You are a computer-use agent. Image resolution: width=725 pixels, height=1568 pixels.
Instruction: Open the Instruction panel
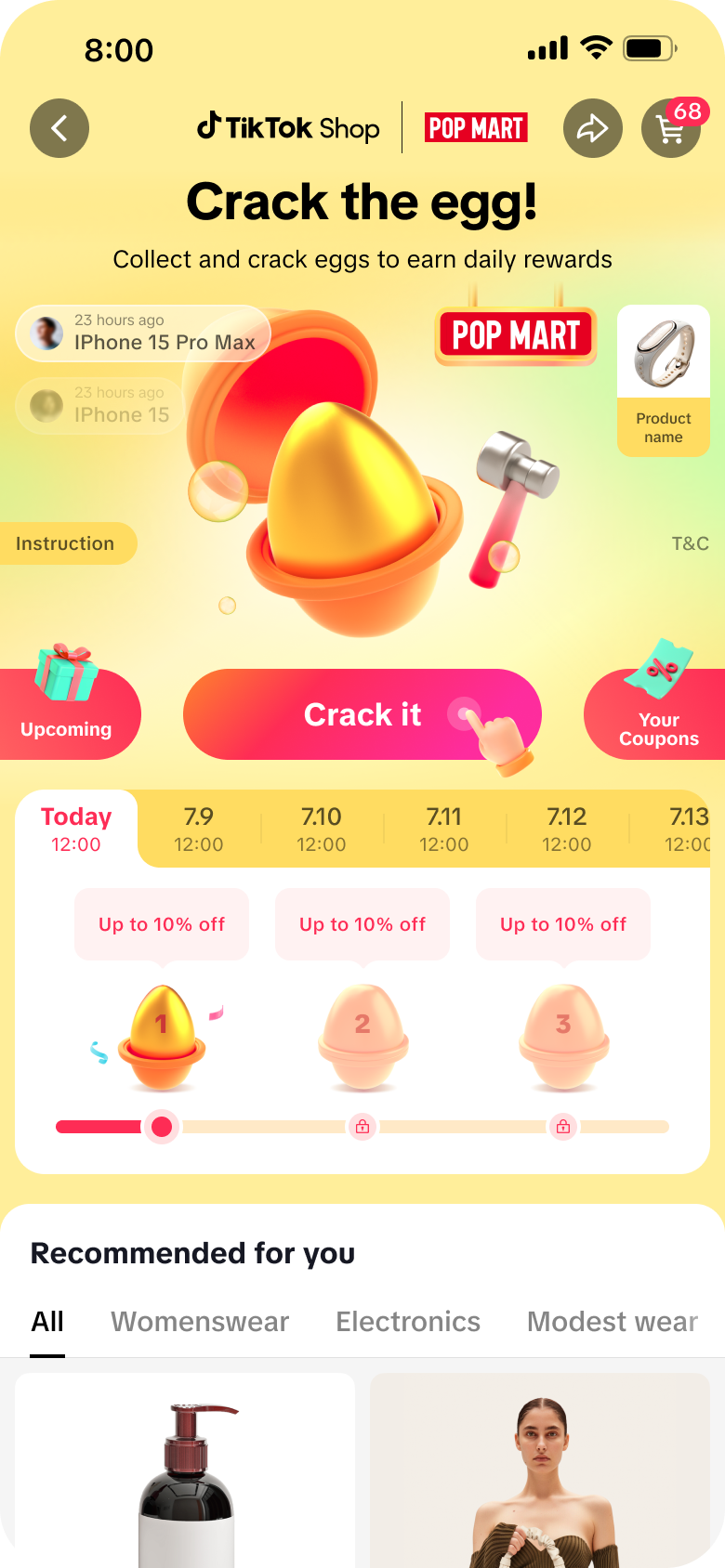[x=67, y=543]
